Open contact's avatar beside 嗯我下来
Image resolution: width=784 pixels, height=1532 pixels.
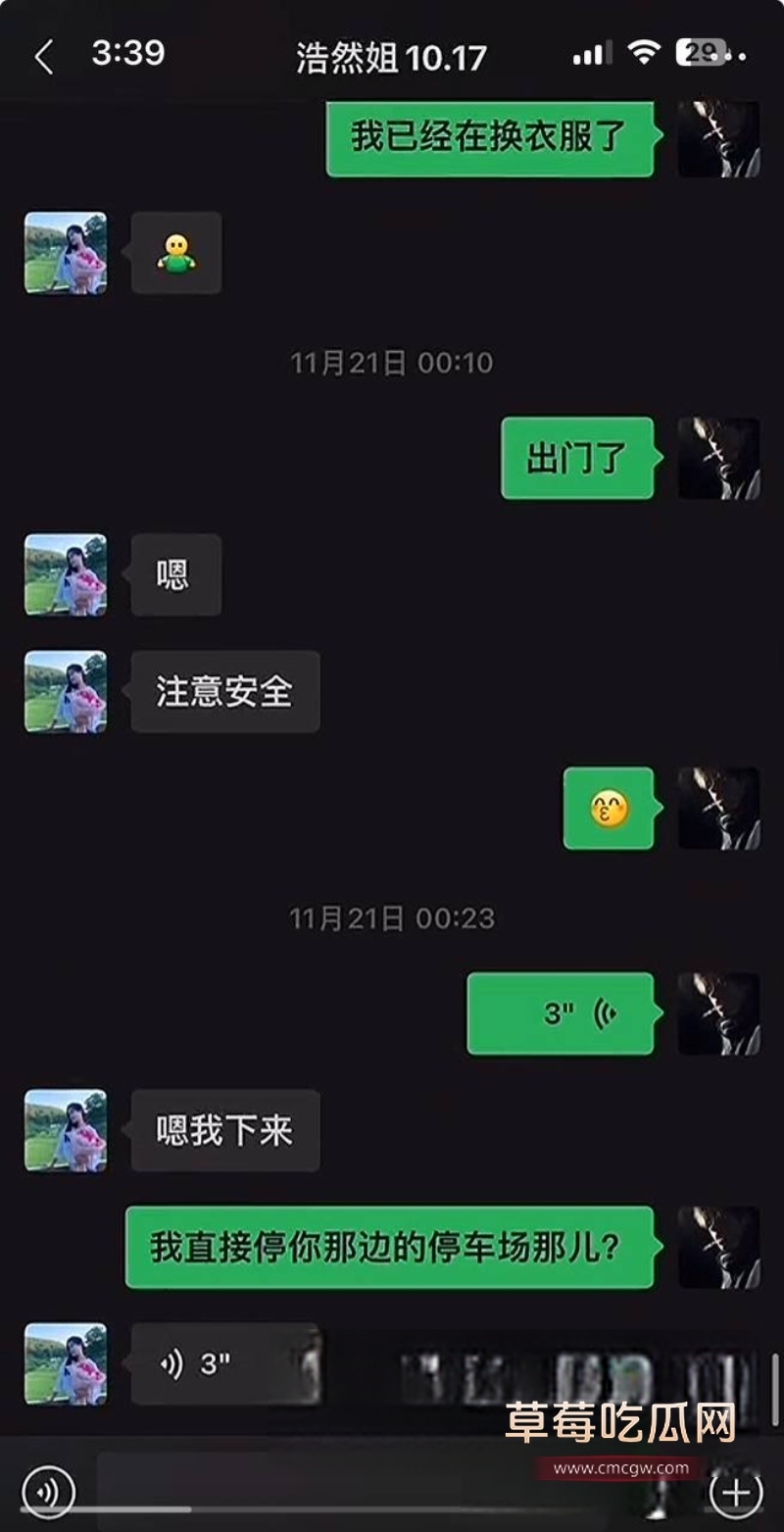click(66, 1130)
